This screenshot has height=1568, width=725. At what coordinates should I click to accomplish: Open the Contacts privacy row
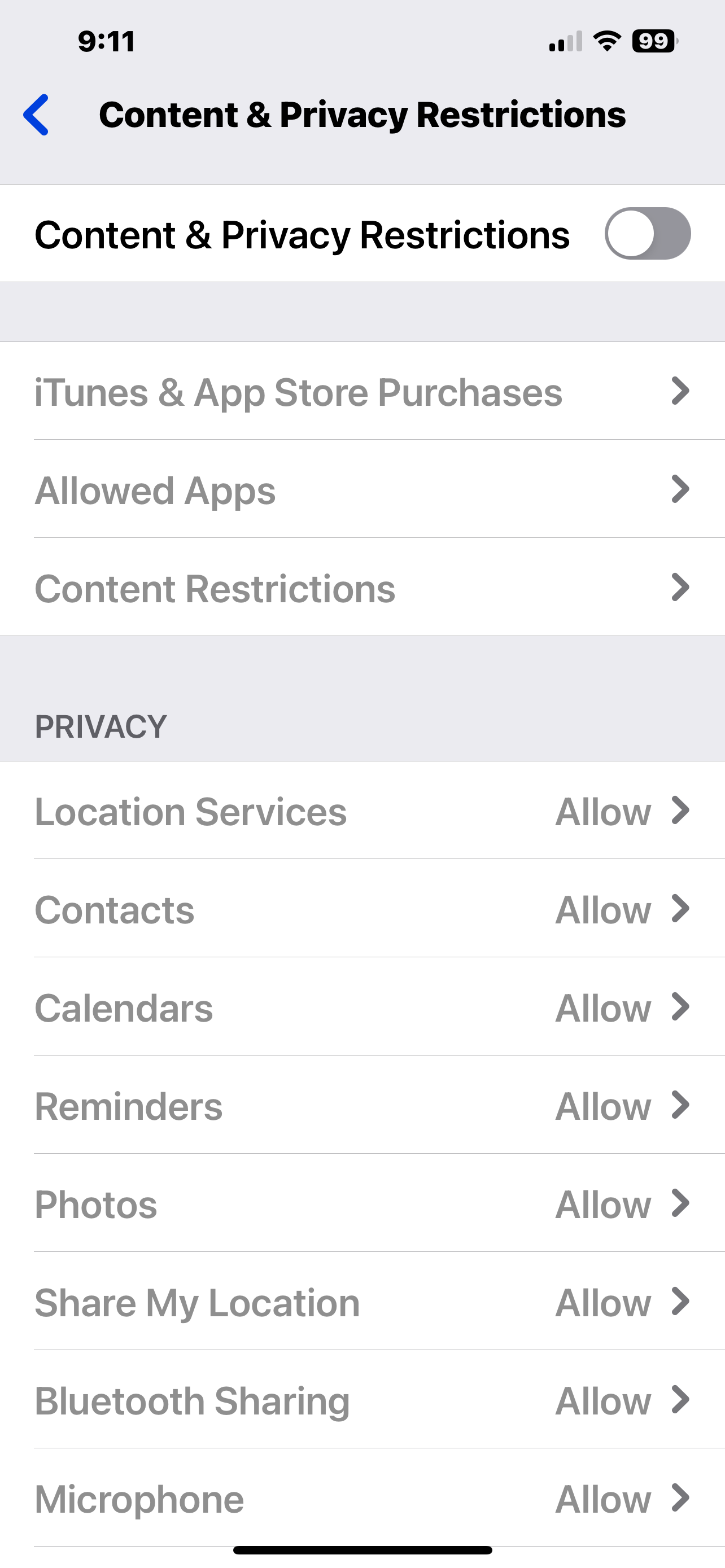362,909
